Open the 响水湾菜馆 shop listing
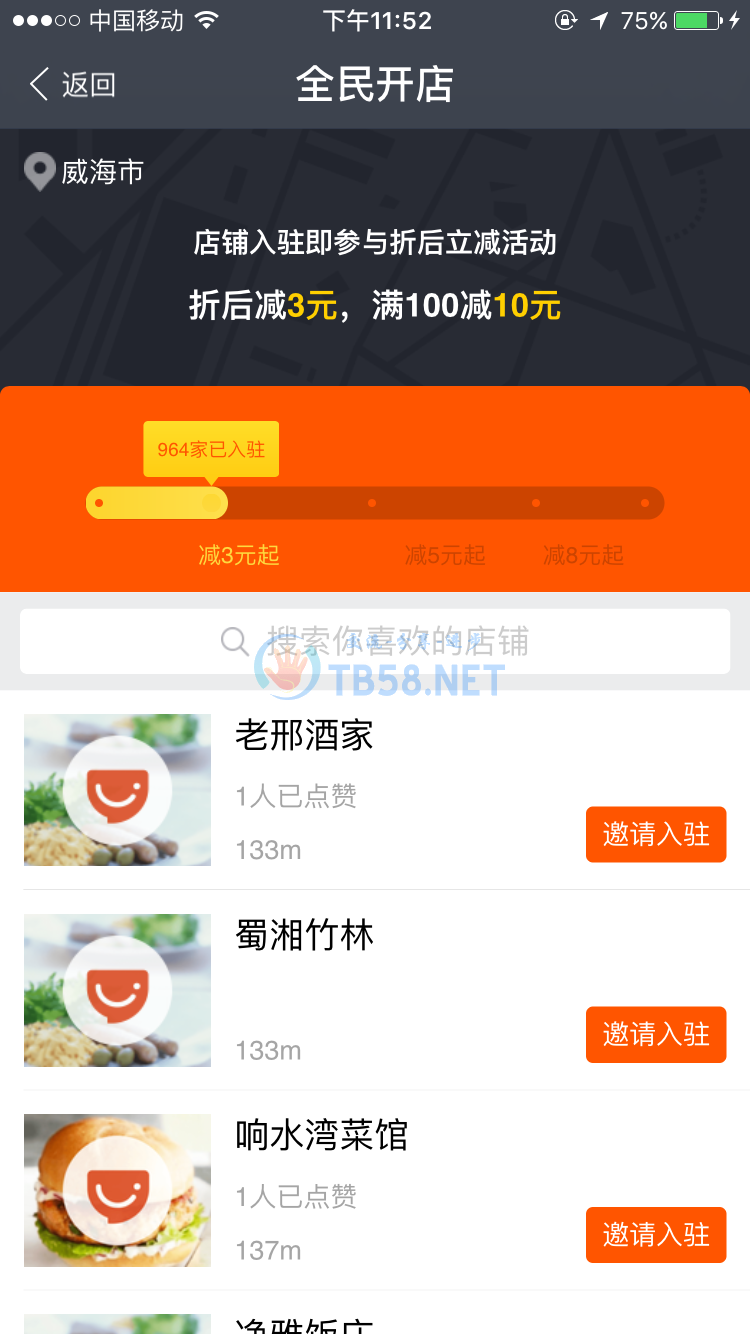 click(x=321, y=1136)
